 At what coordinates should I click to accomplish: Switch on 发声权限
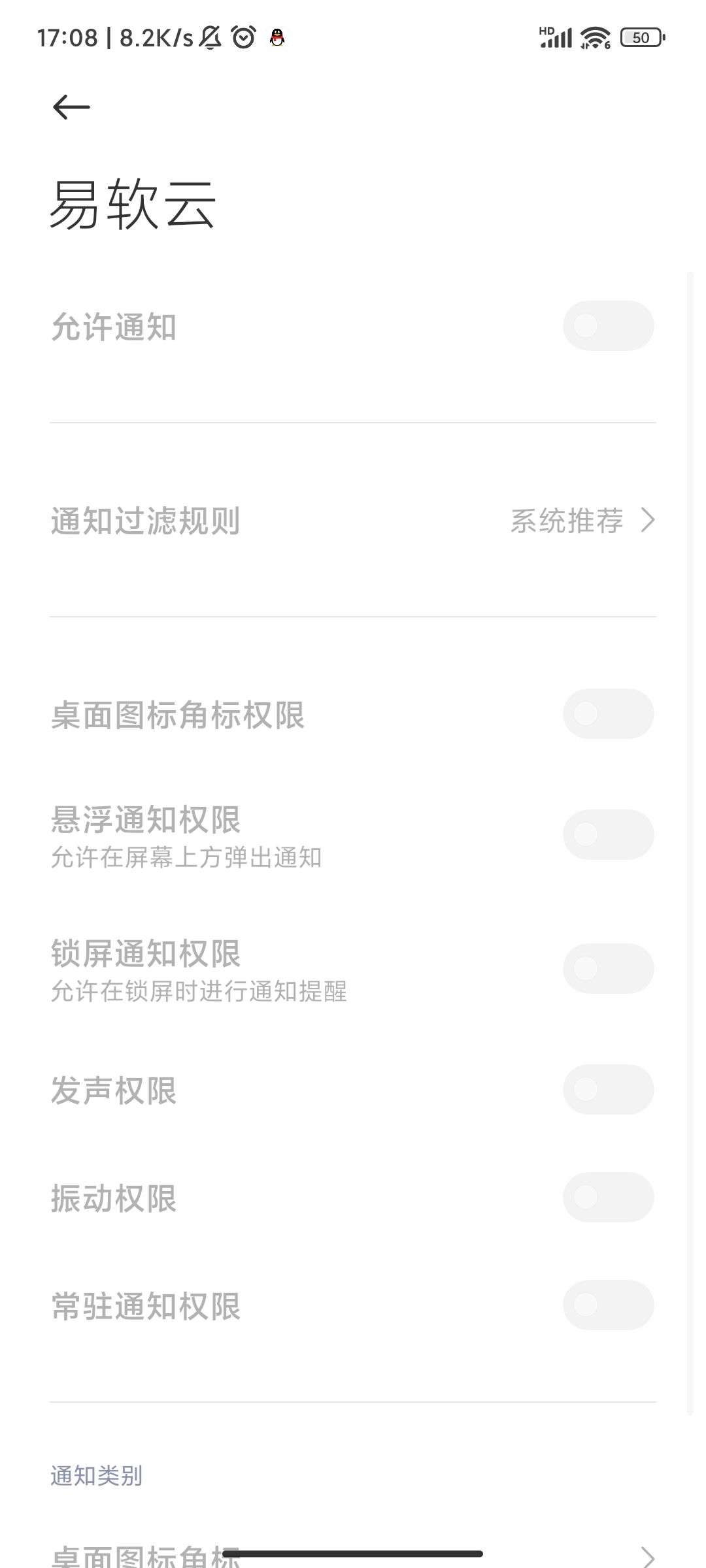[x=608, y=1090]
